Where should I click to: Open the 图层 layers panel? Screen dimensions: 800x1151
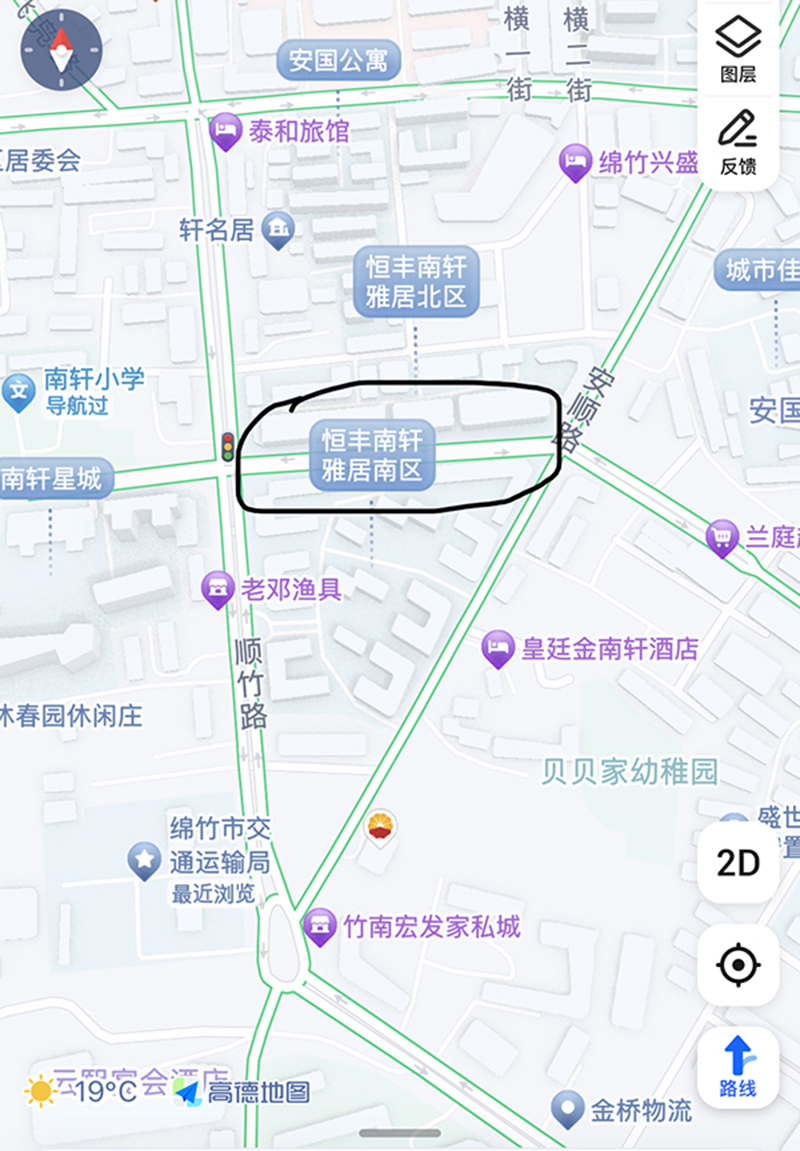(738, 49)
